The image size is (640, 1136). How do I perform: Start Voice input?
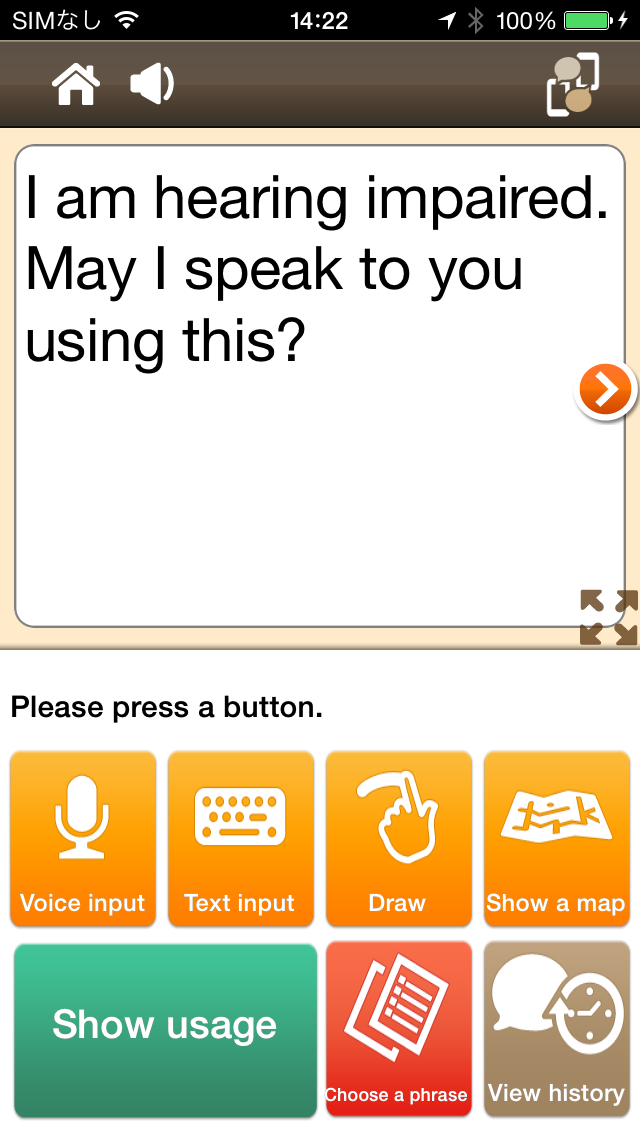[83, 839]
